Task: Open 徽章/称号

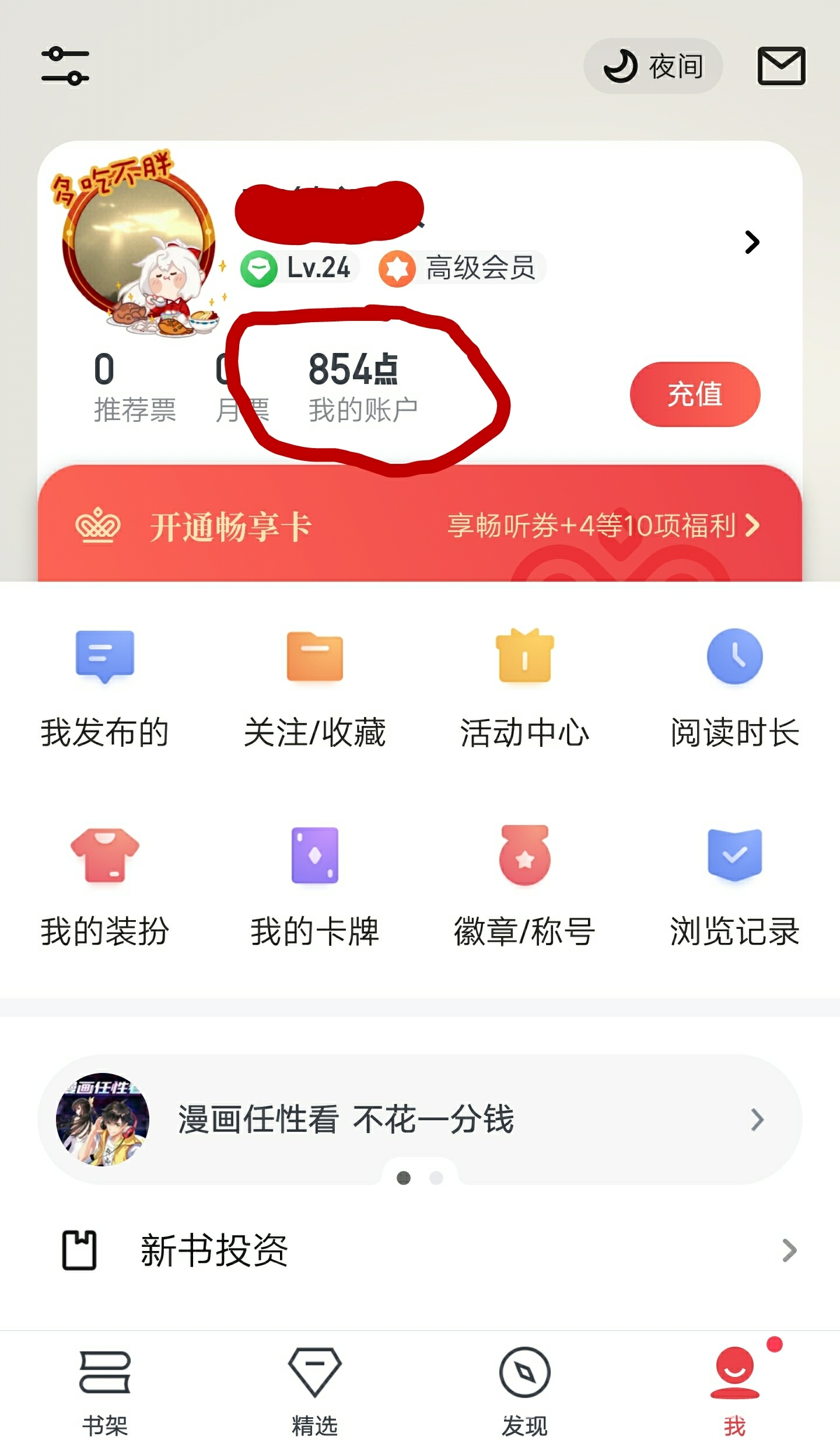Action: [524, 887]
